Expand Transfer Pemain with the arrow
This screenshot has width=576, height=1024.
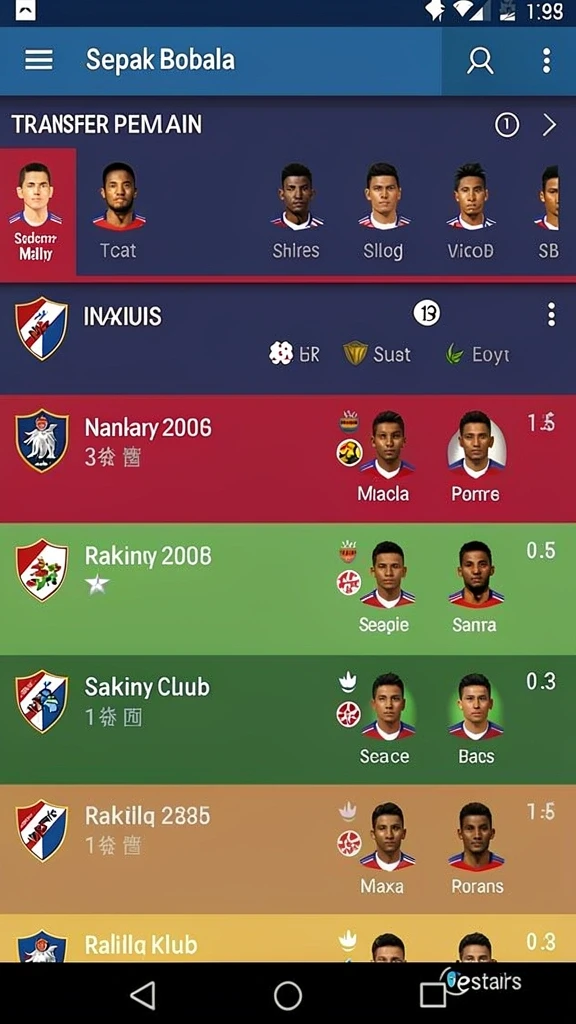coord(549,125)
